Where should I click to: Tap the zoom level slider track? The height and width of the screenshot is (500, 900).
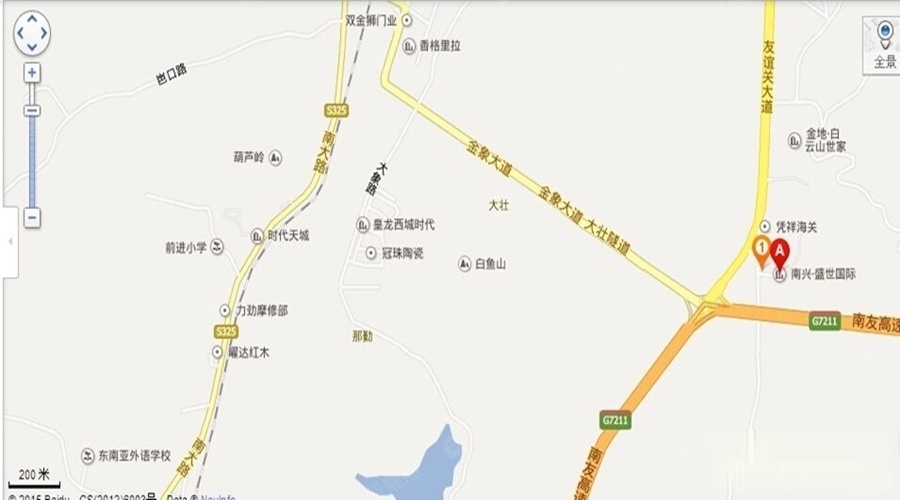pos(32,160)
